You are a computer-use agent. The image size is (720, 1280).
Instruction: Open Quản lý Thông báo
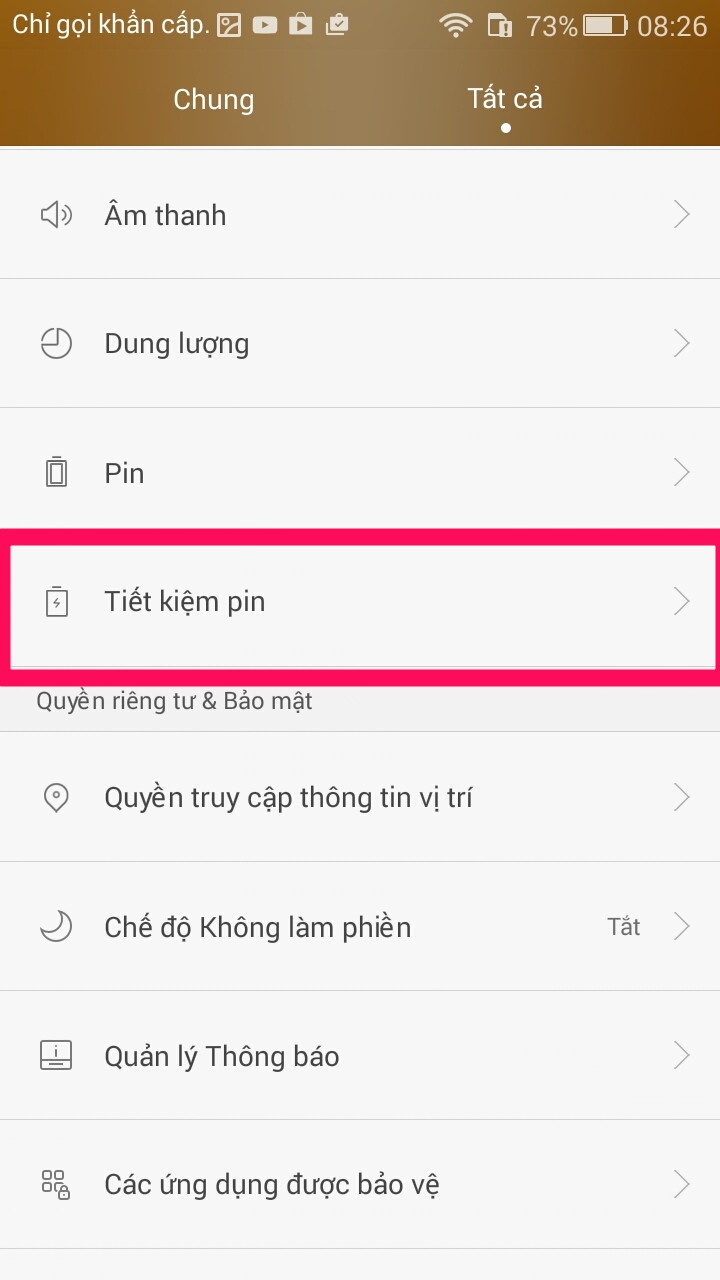point(360,1056)
